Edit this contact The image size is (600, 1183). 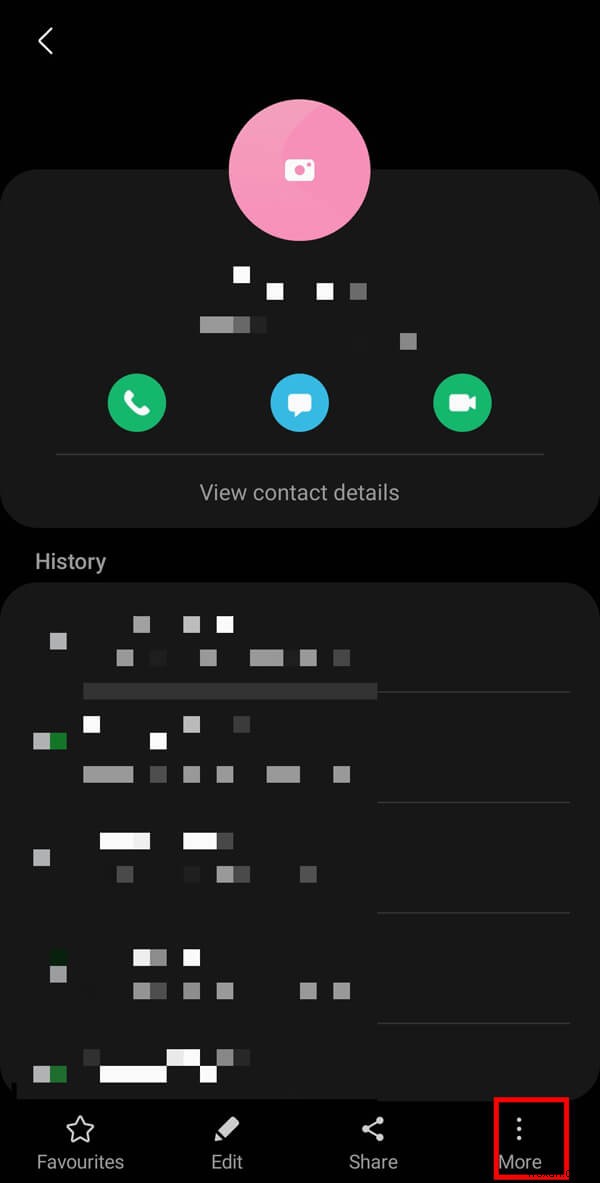click(x=227, y=1143)
